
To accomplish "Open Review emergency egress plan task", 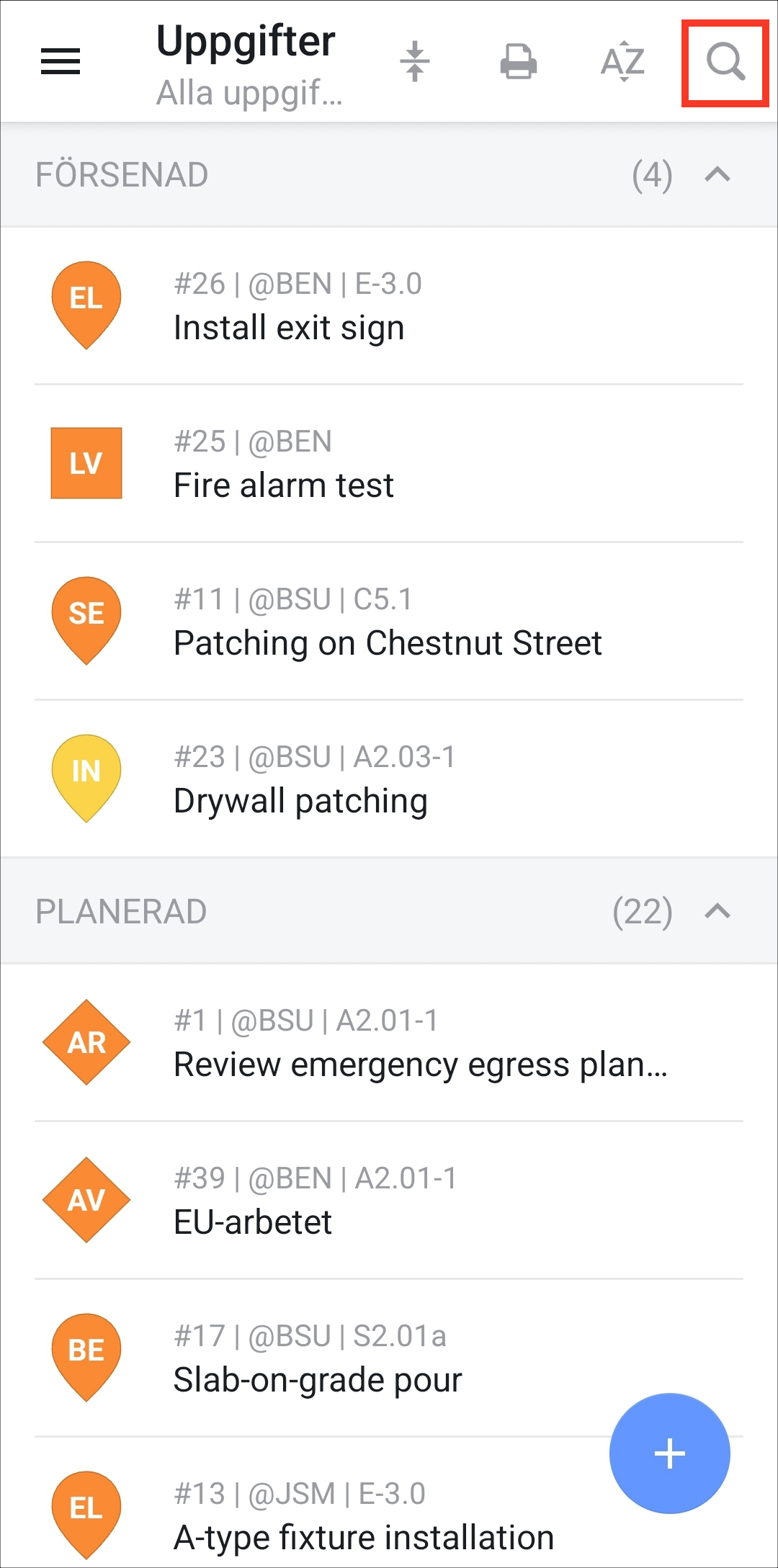I will (389, 1042).
